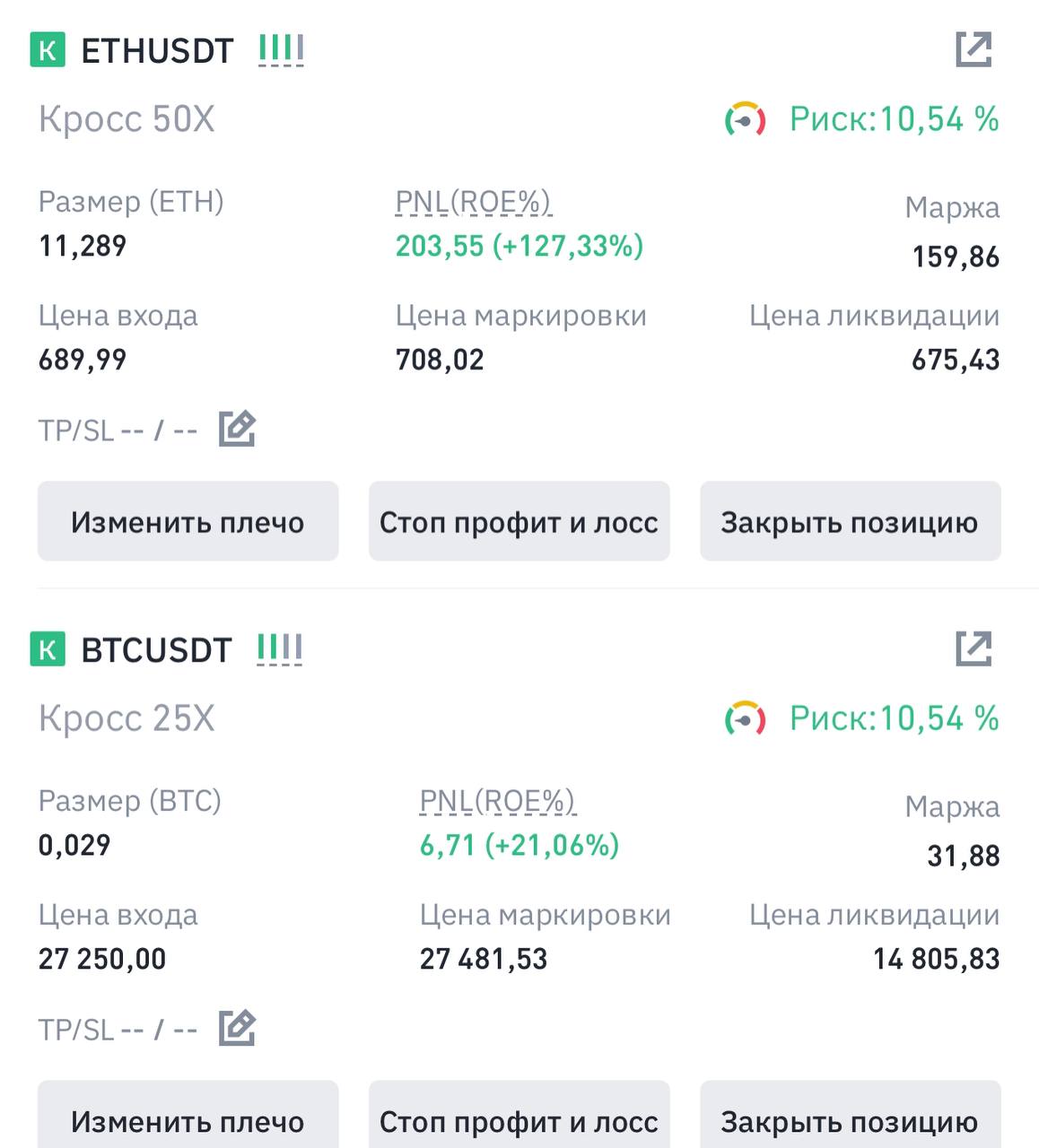The height and width of the screenshot is (1148, 1039).
Task: Edit TP/SL for the BTCUSDT position
Action: tap(237, 1028)
